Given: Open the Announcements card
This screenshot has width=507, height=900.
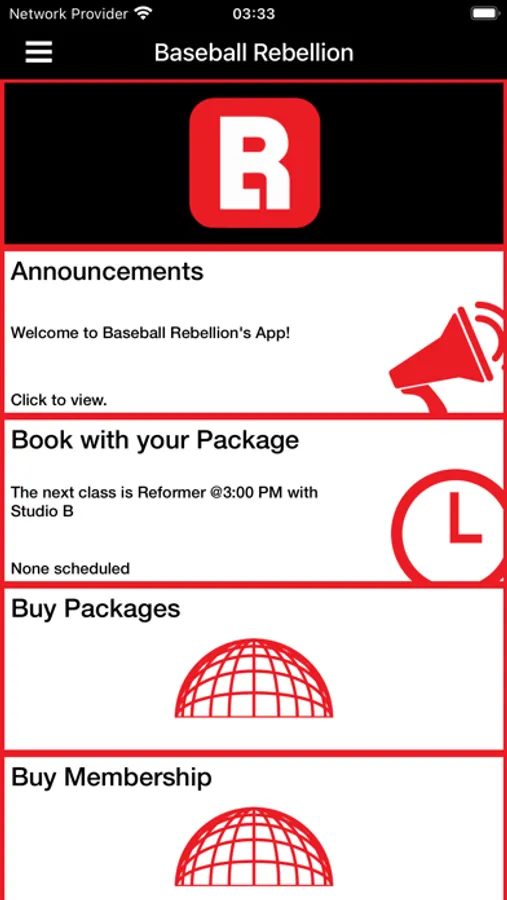Looking at the screenshot, I should point(253,331).
